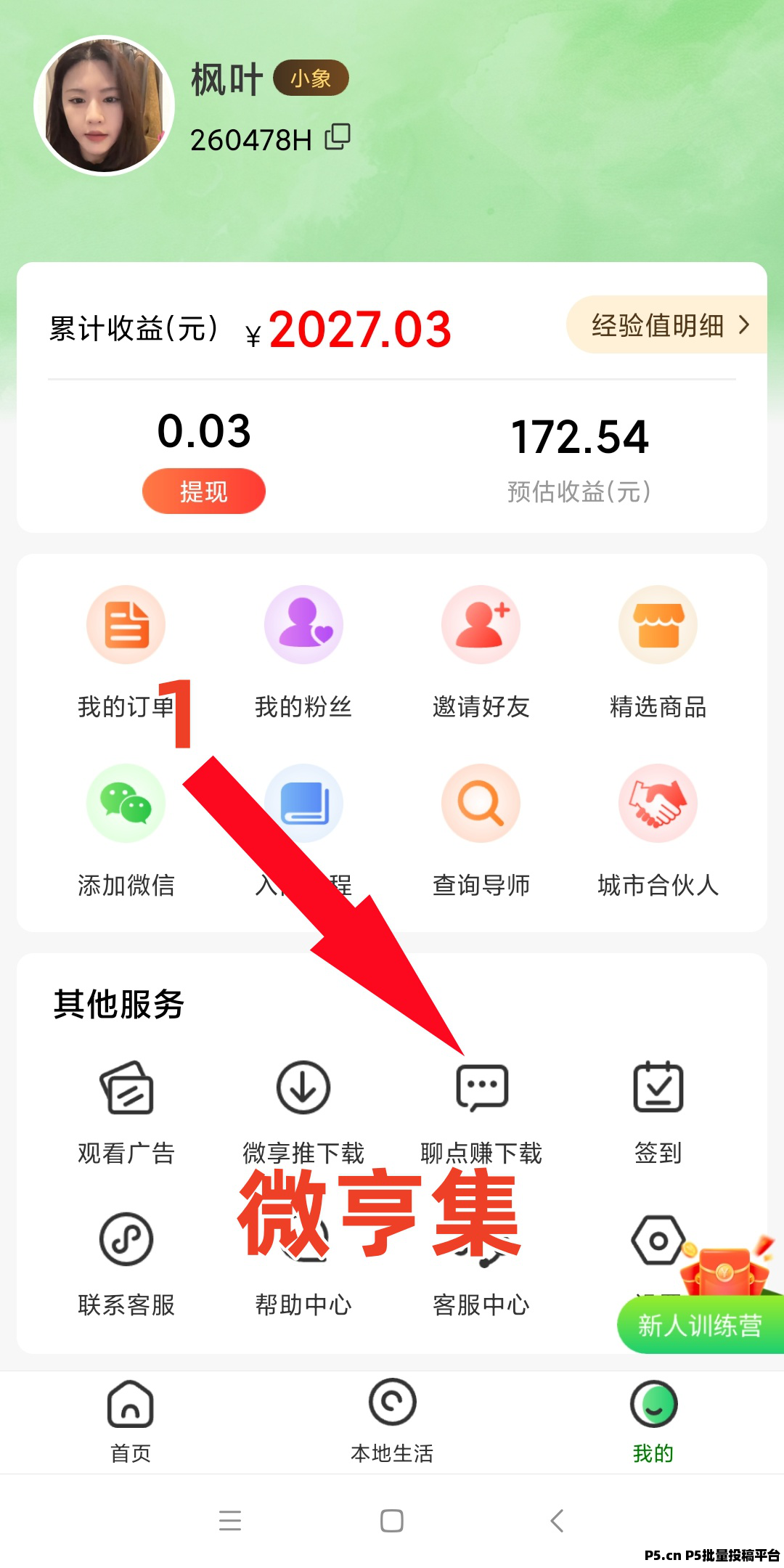Tap 微享推下载
The image size is (784, 1568).
(303, 1112)
